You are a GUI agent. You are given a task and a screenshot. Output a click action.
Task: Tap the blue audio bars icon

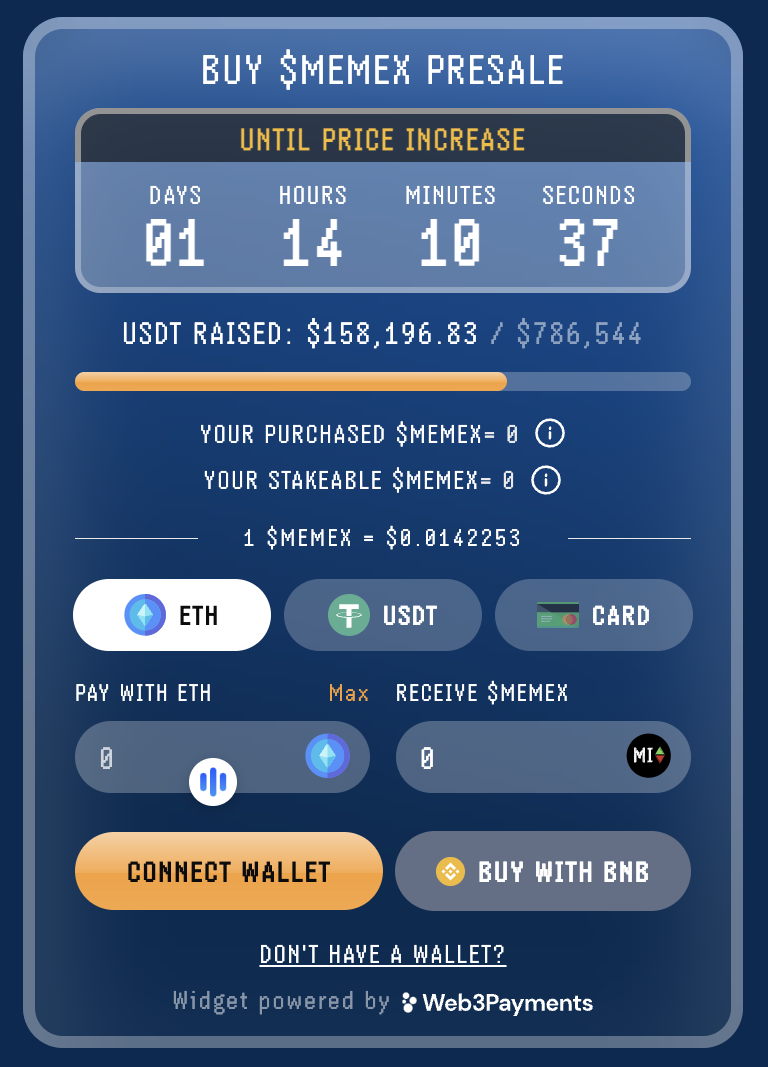tap(213, 781)
